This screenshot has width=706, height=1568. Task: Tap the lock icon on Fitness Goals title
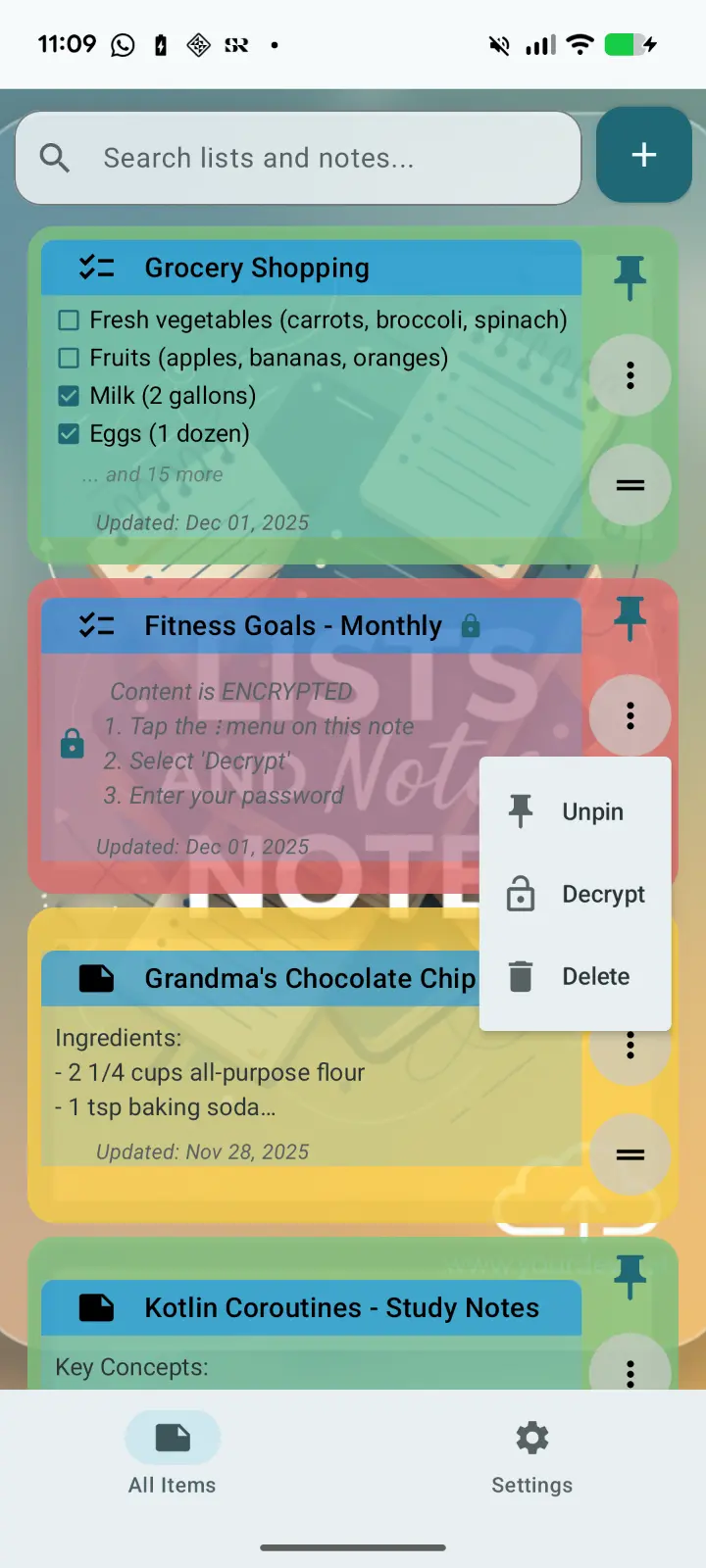tap(470, 625)
